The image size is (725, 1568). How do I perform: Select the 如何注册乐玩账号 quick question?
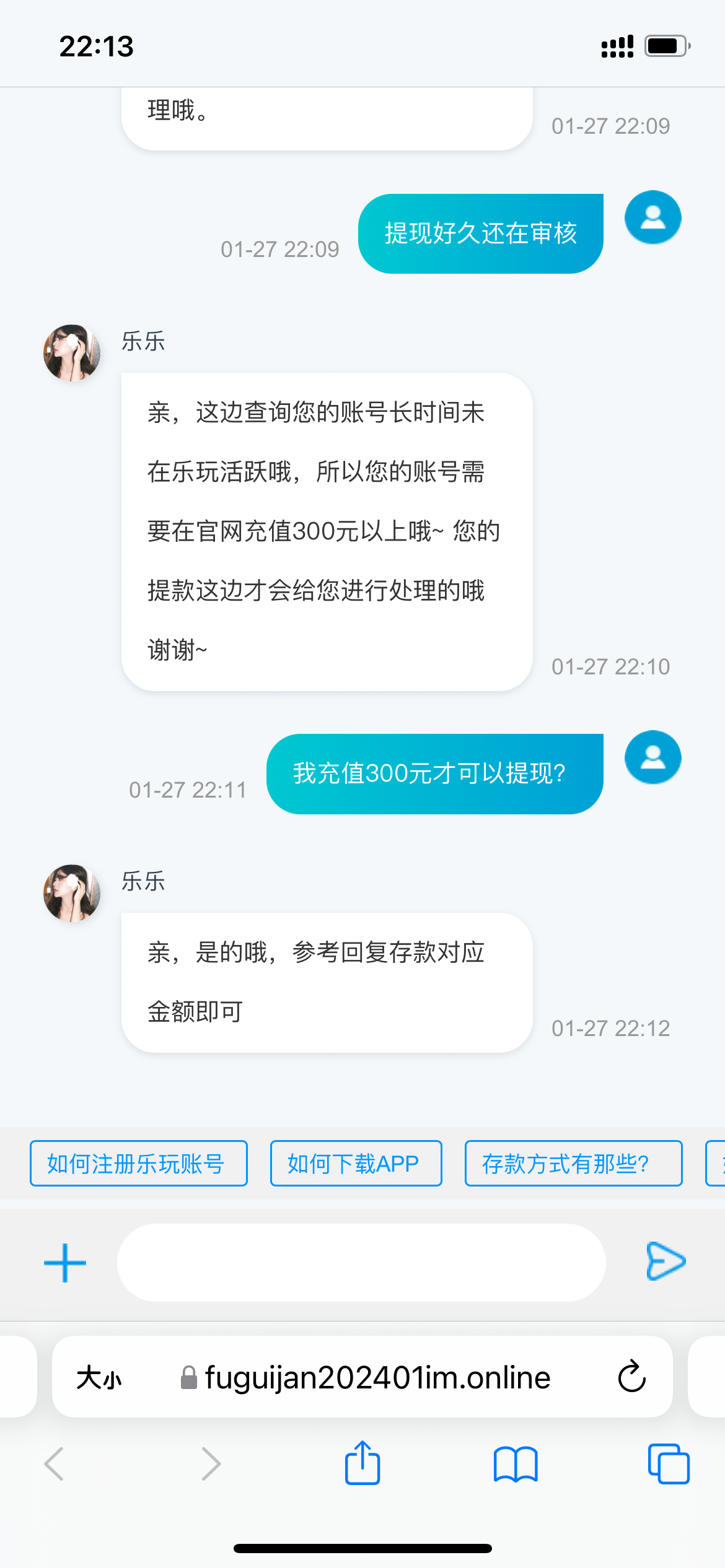click(x=139, y=1164)
